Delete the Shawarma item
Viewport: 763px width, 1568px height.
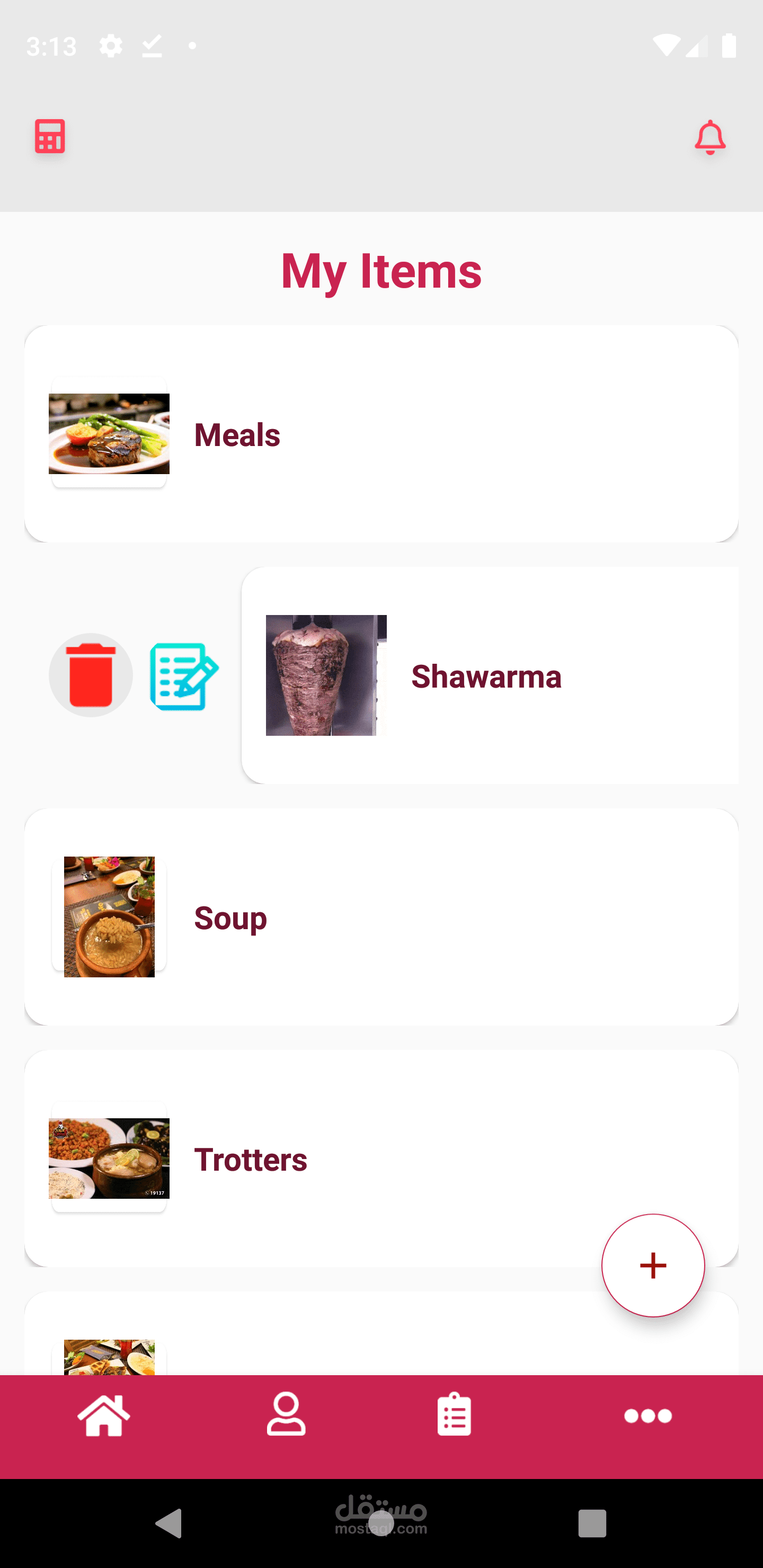pos(91,675)
